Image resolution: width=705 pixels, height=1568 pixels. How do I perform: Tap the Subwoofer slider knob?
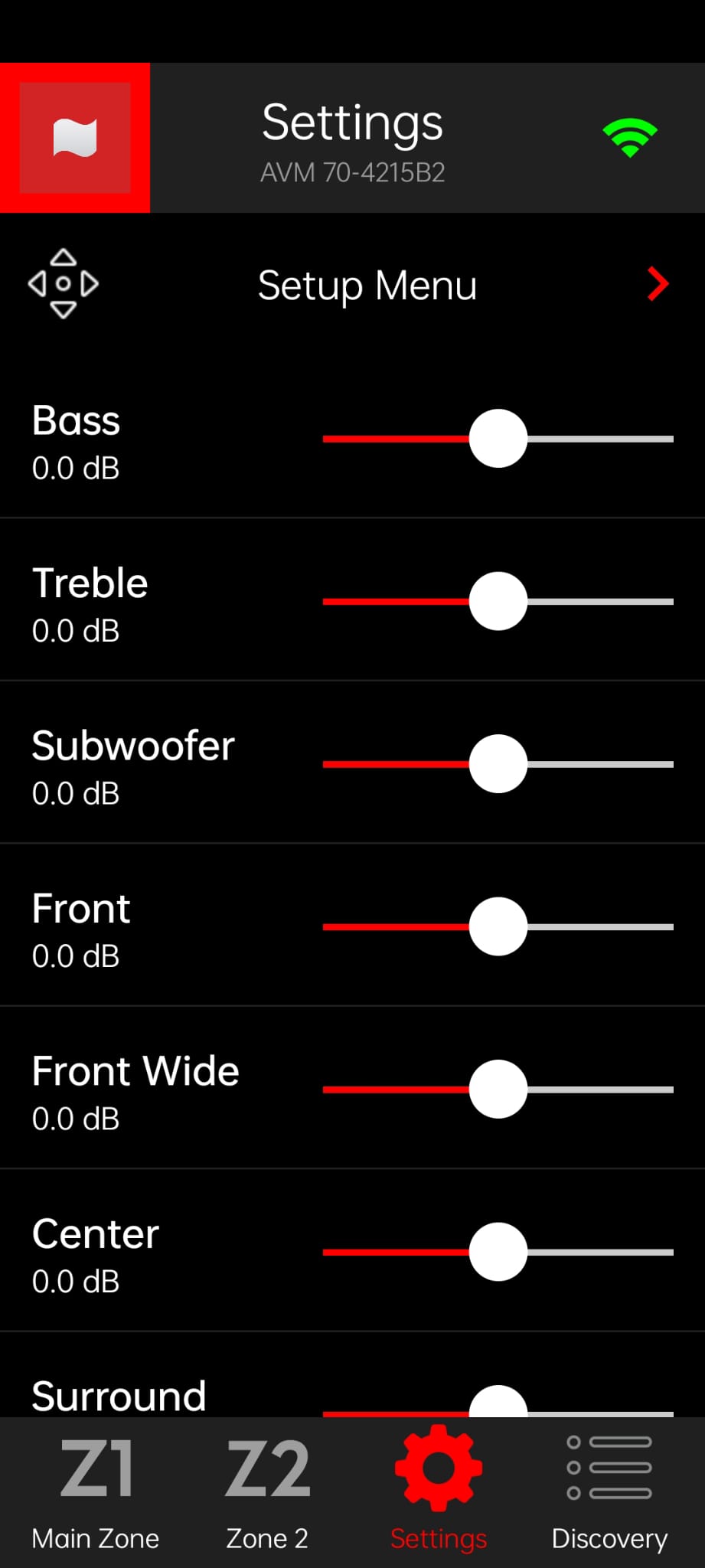pos(498,764)
